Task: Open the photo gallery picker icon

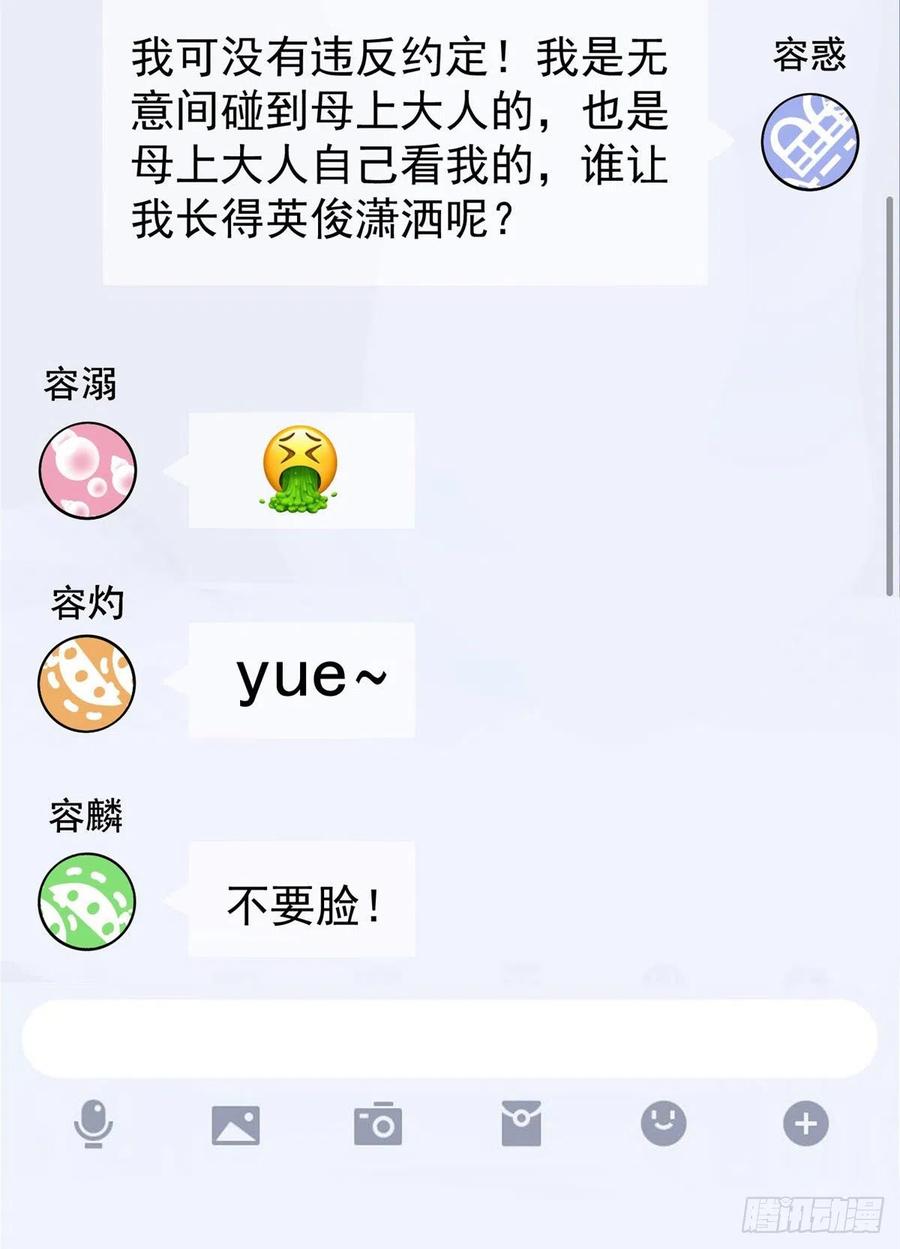Action: (235, 1125)
